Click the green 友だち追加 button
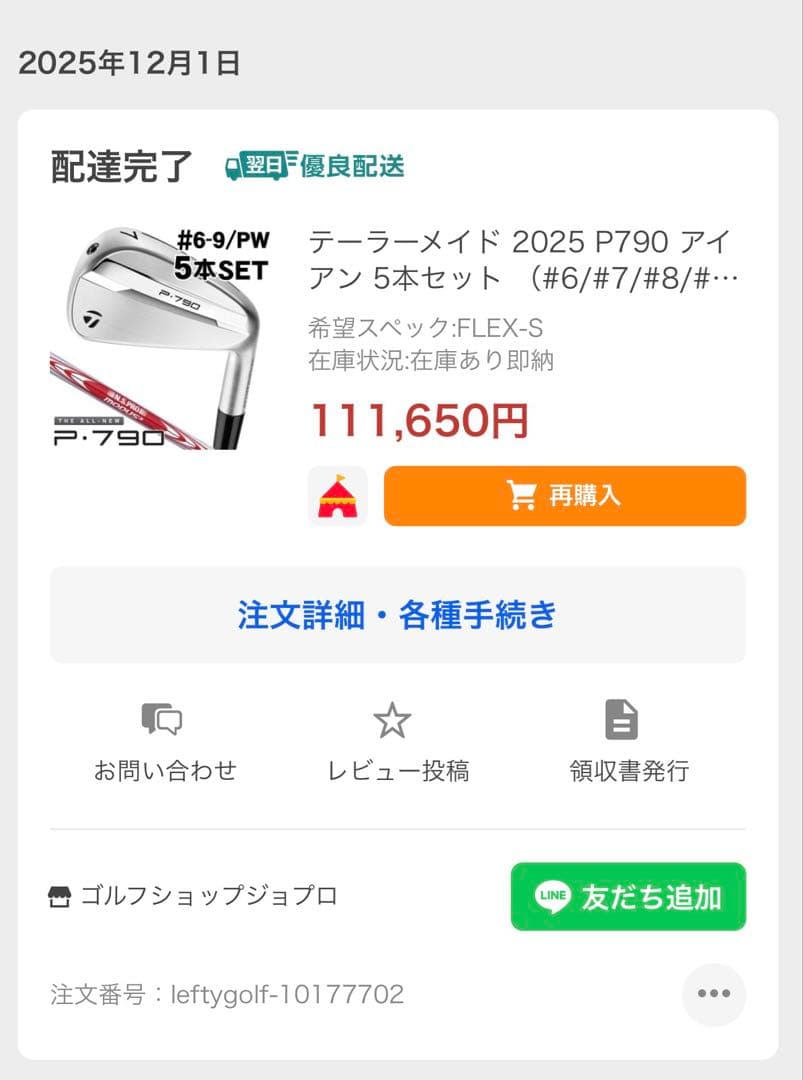 [x=627, y=897]
